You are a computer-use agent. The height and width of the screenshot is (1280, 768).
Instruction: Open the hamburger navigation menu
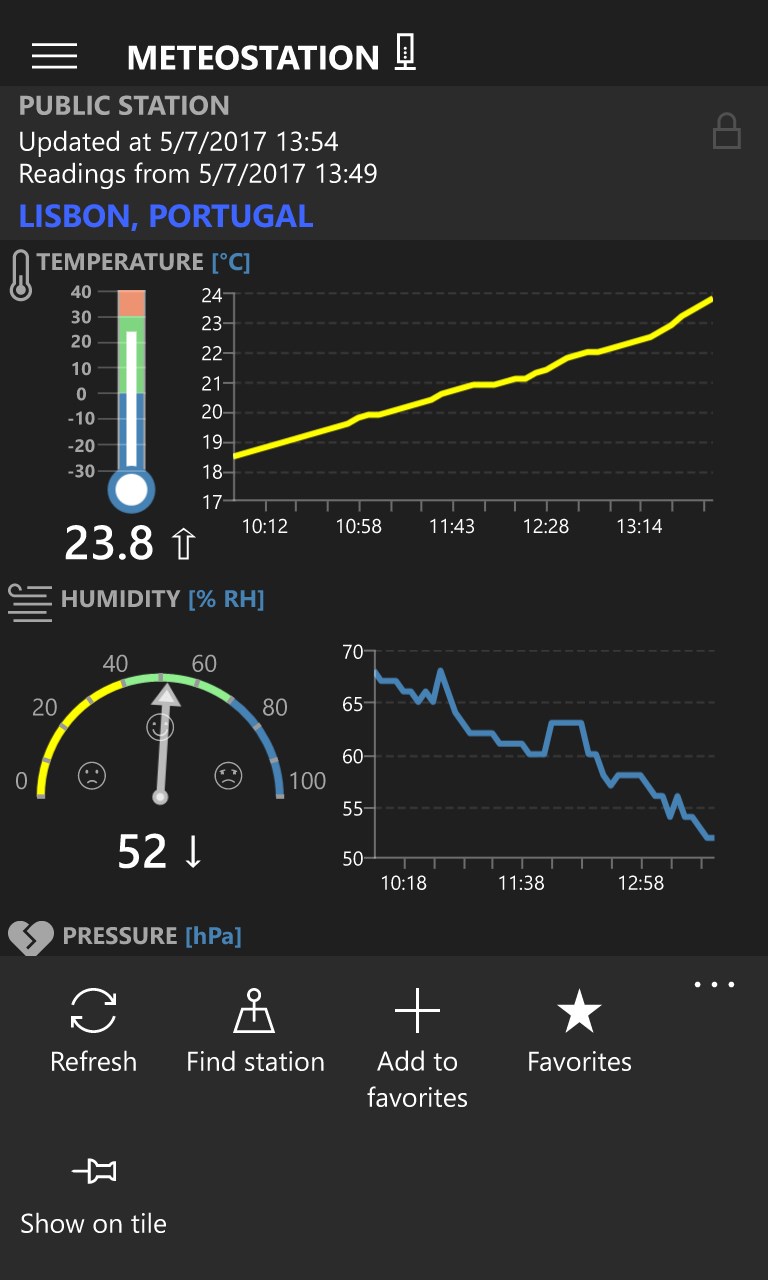pos(54,56)
